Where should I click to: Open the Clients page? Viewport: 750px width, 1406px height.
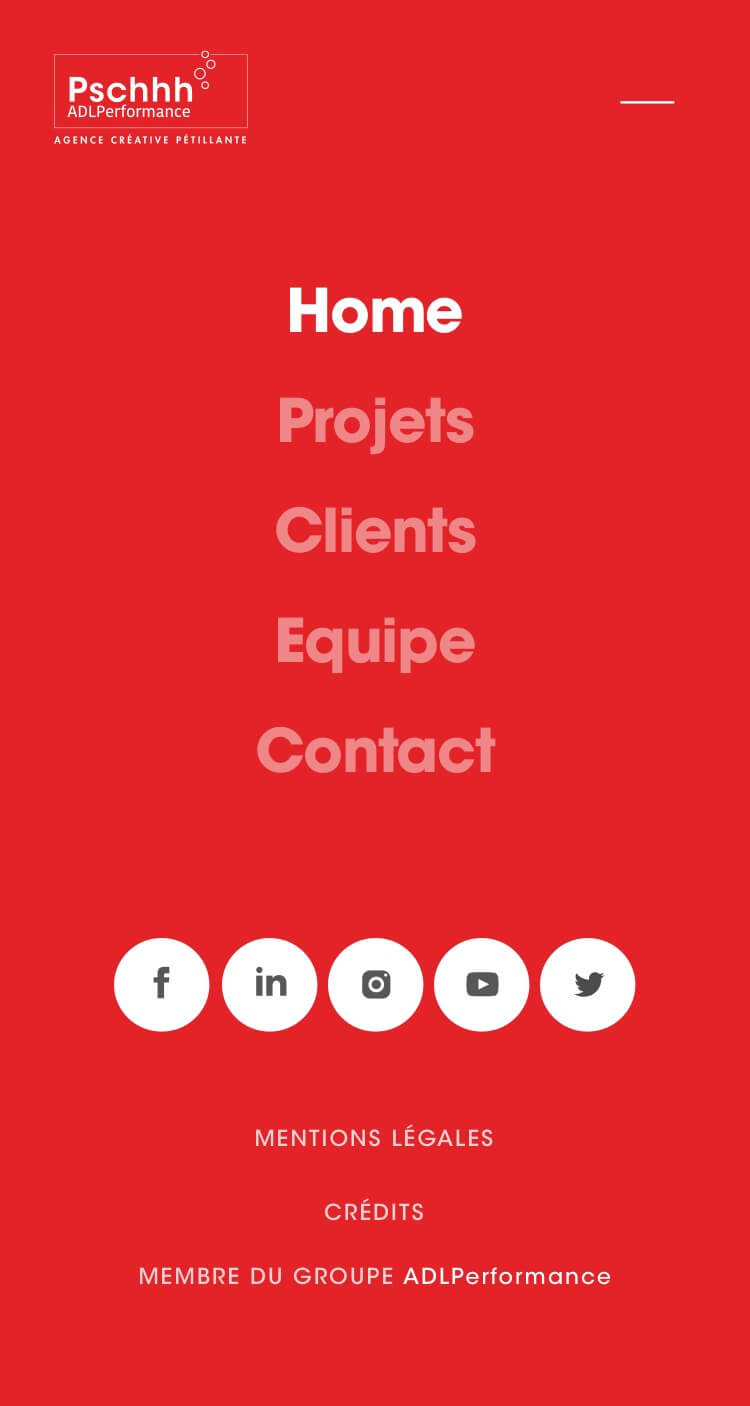(x=375, y=531)
